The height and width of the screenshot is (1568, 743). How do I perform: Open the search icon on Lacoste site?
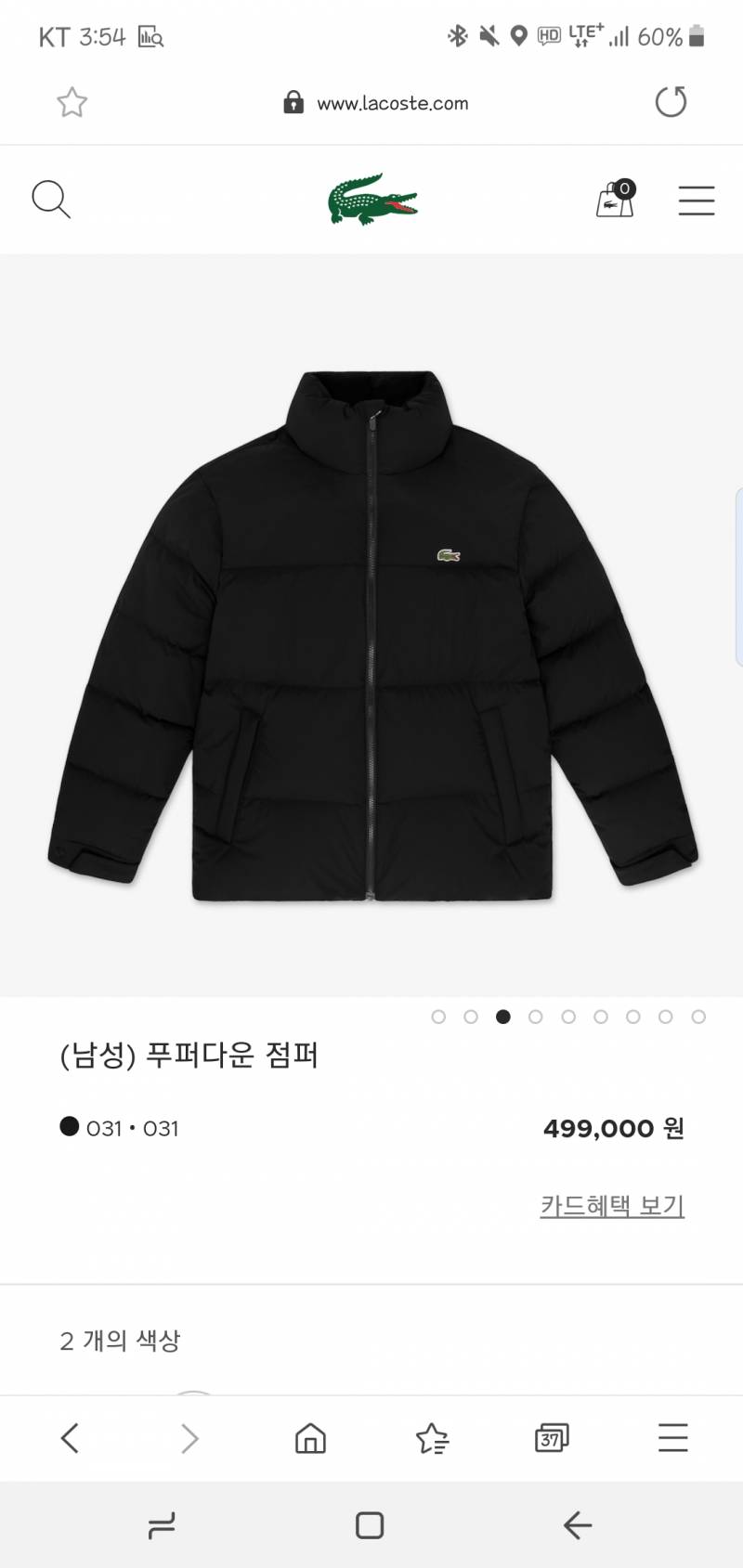(51, 199)
